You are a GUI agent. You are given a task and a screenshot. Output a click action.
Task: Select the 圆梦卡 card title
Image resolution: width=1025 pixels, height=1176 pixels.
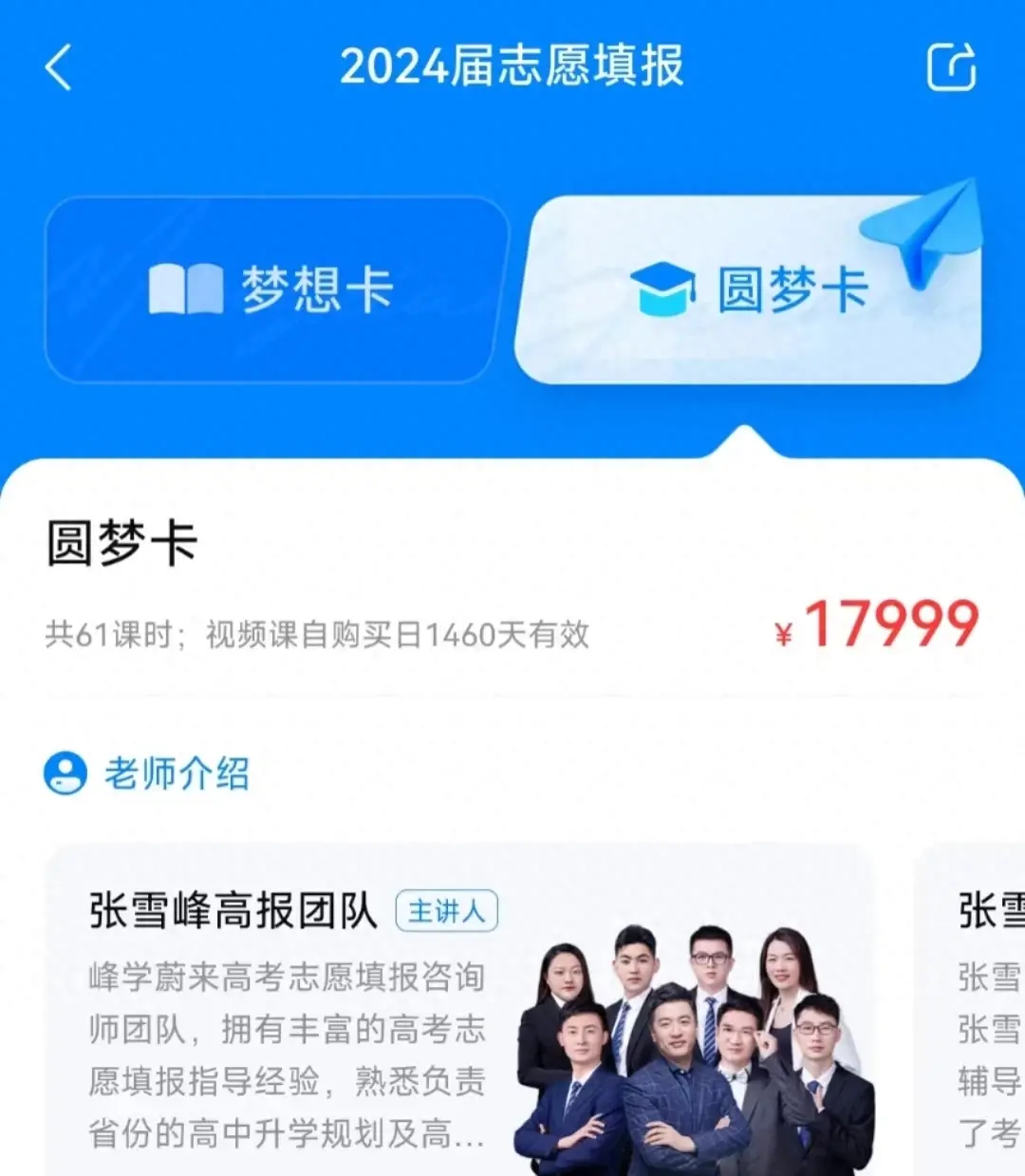(119, 542)
